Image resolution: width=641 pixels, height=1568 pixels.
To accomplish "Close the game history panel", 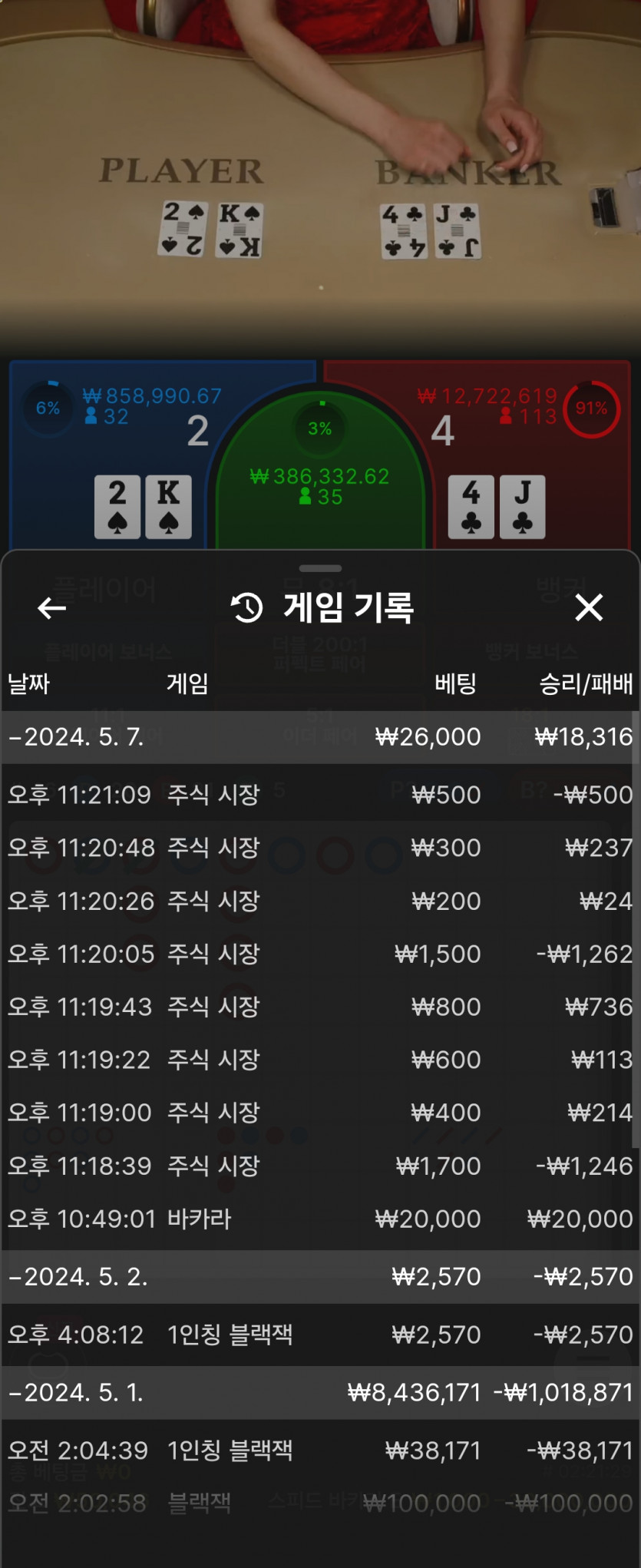I will tap(589, 607).
